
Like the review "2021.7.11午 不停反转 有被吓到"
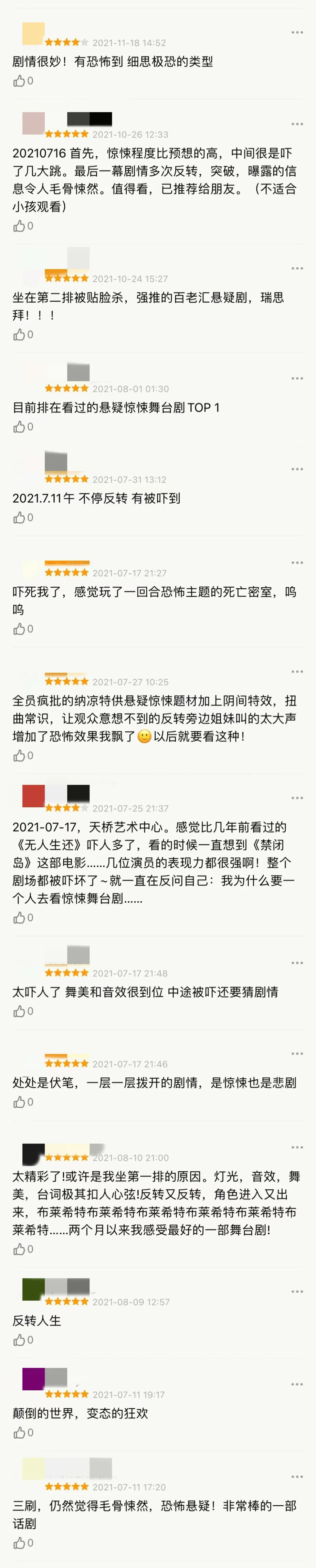(x=20, y=518)
